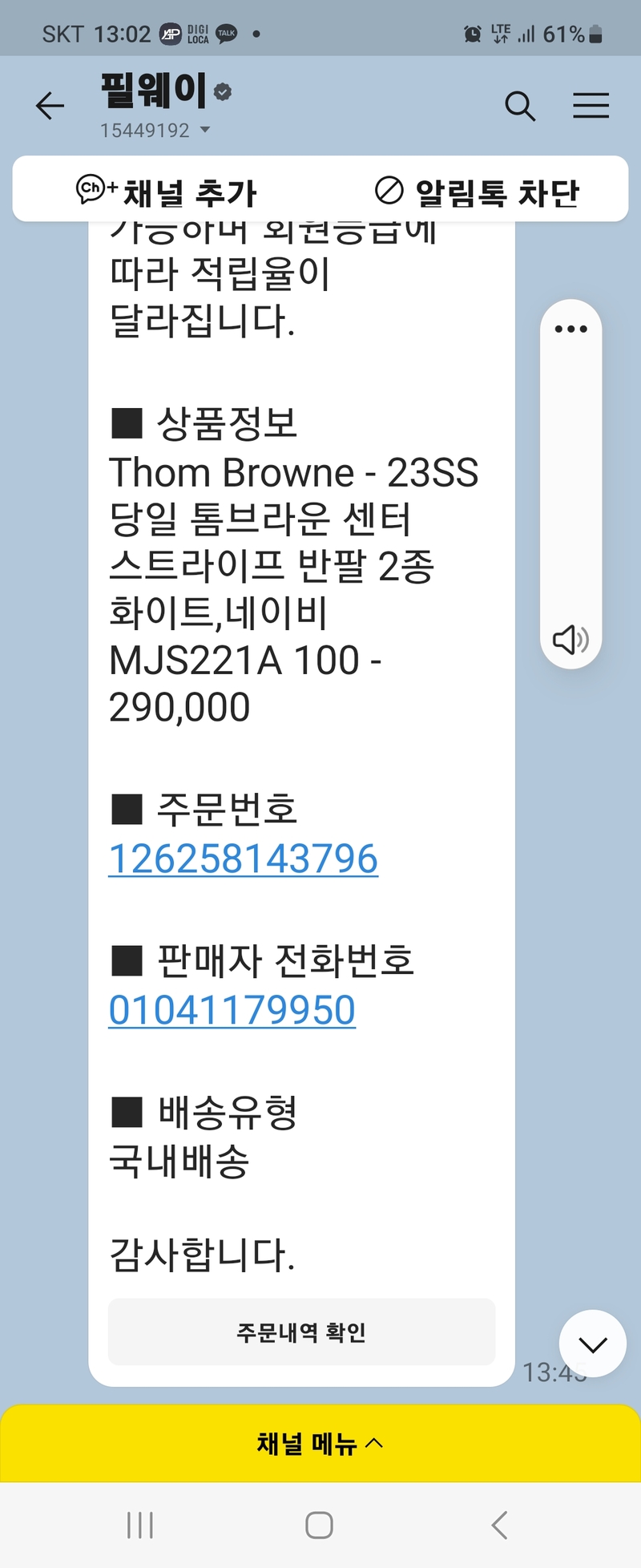Tap 채널 추가 to add the channel
The width and height of the screenshot is (641, 1568).
[x=167, y=192]
